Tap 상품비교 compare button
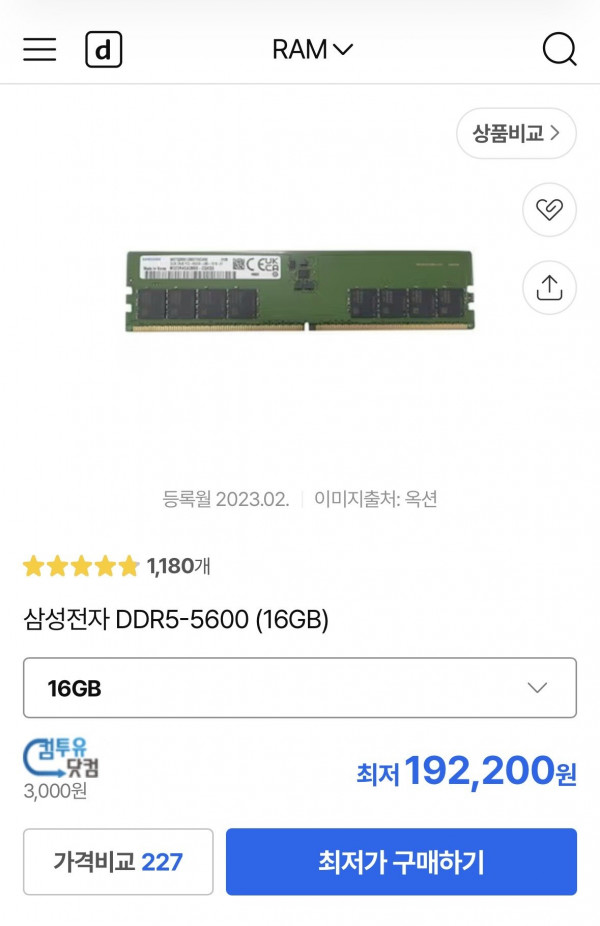The image size is (600, 926). pos(516,133)
